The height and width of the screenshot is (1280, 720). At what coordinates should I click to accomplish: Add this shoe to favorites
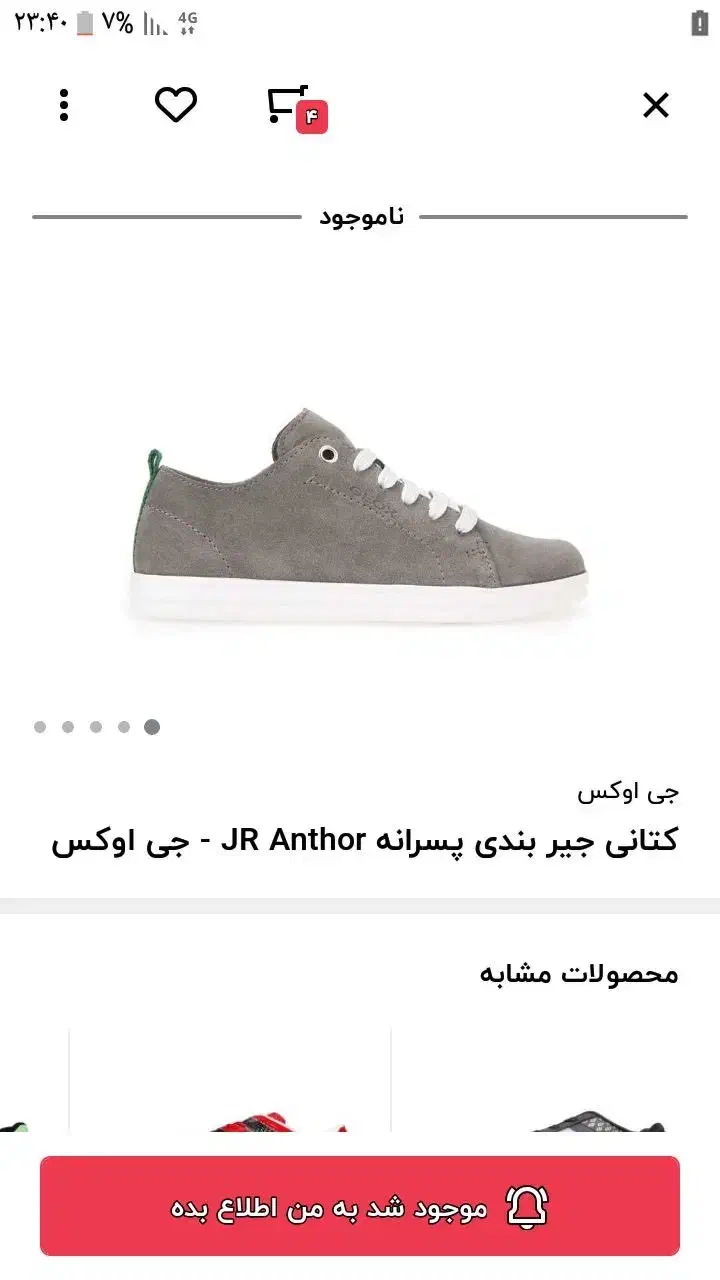point(176,105)
